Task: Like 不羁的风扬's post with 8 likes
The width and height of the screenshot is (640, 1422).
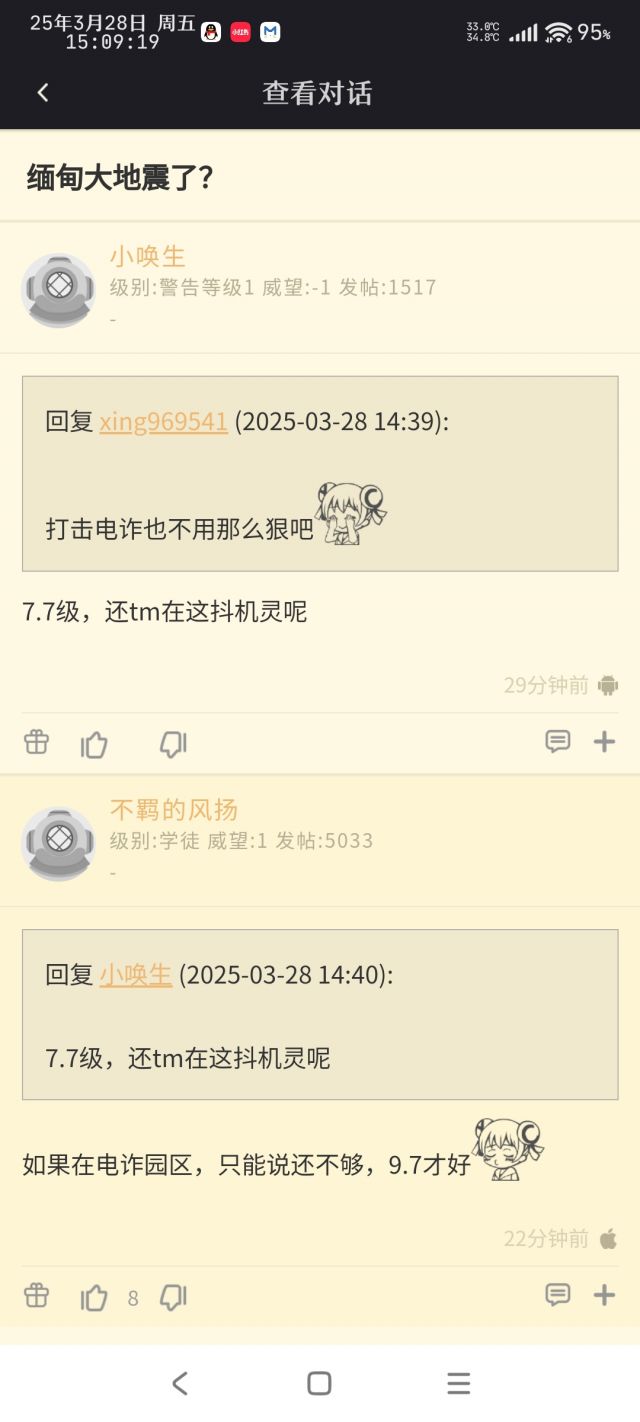Action: (94, 1298)
